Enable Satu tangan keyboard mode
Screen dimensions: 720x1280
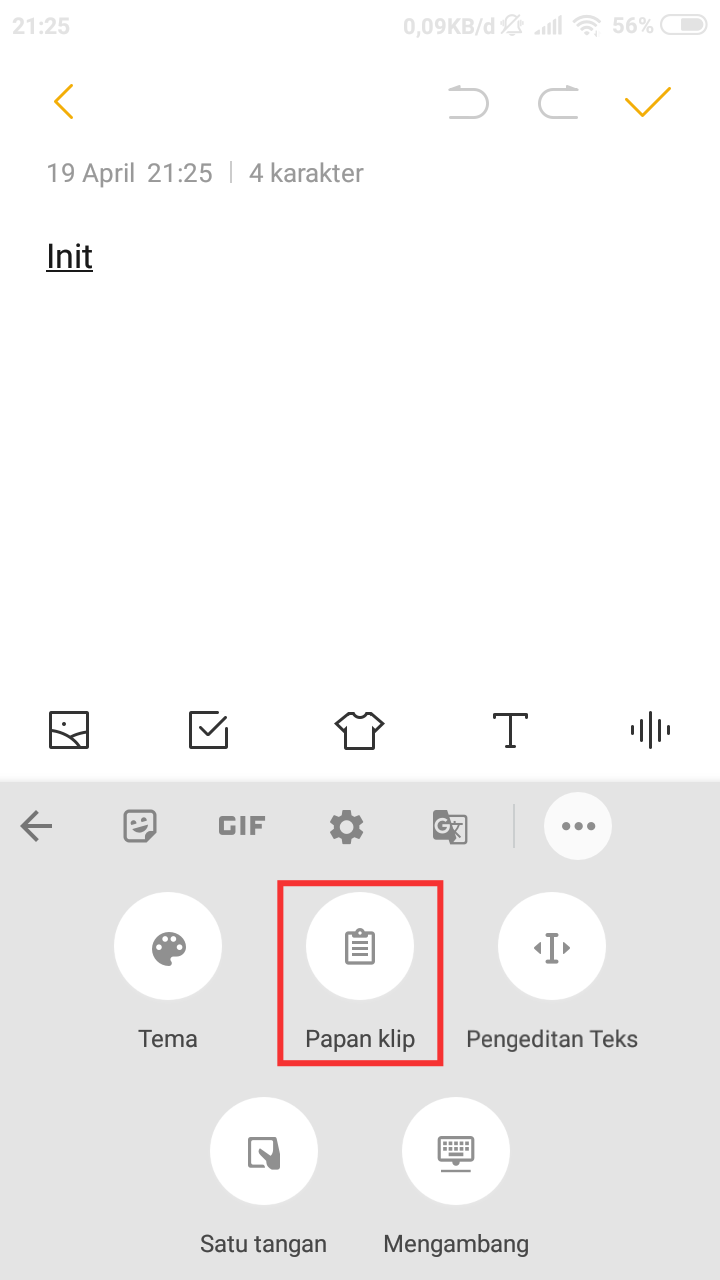pos(264,1152)
